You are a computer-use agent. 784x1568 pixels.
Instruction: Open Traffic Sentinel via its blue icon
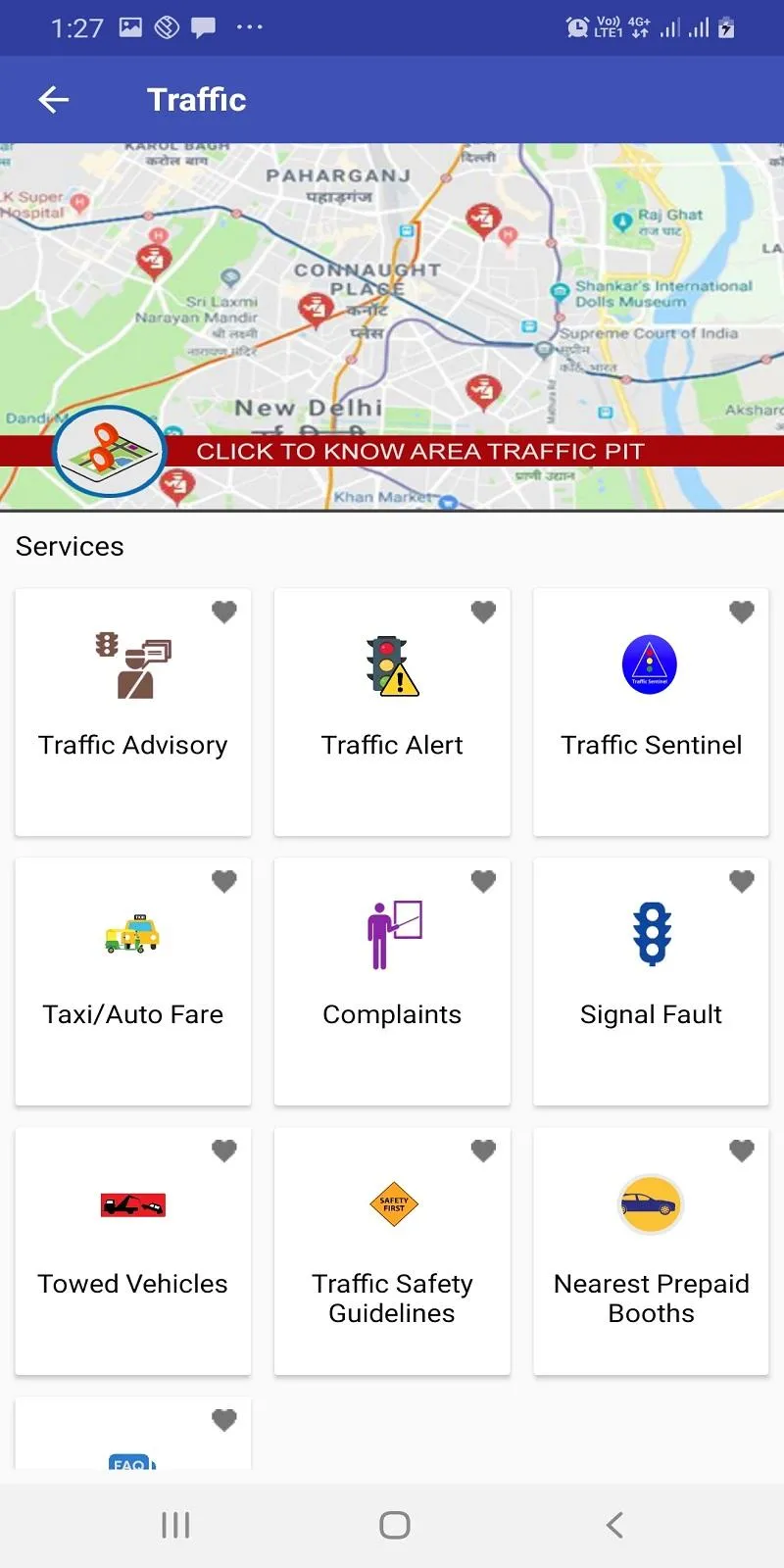pos(651,663)
